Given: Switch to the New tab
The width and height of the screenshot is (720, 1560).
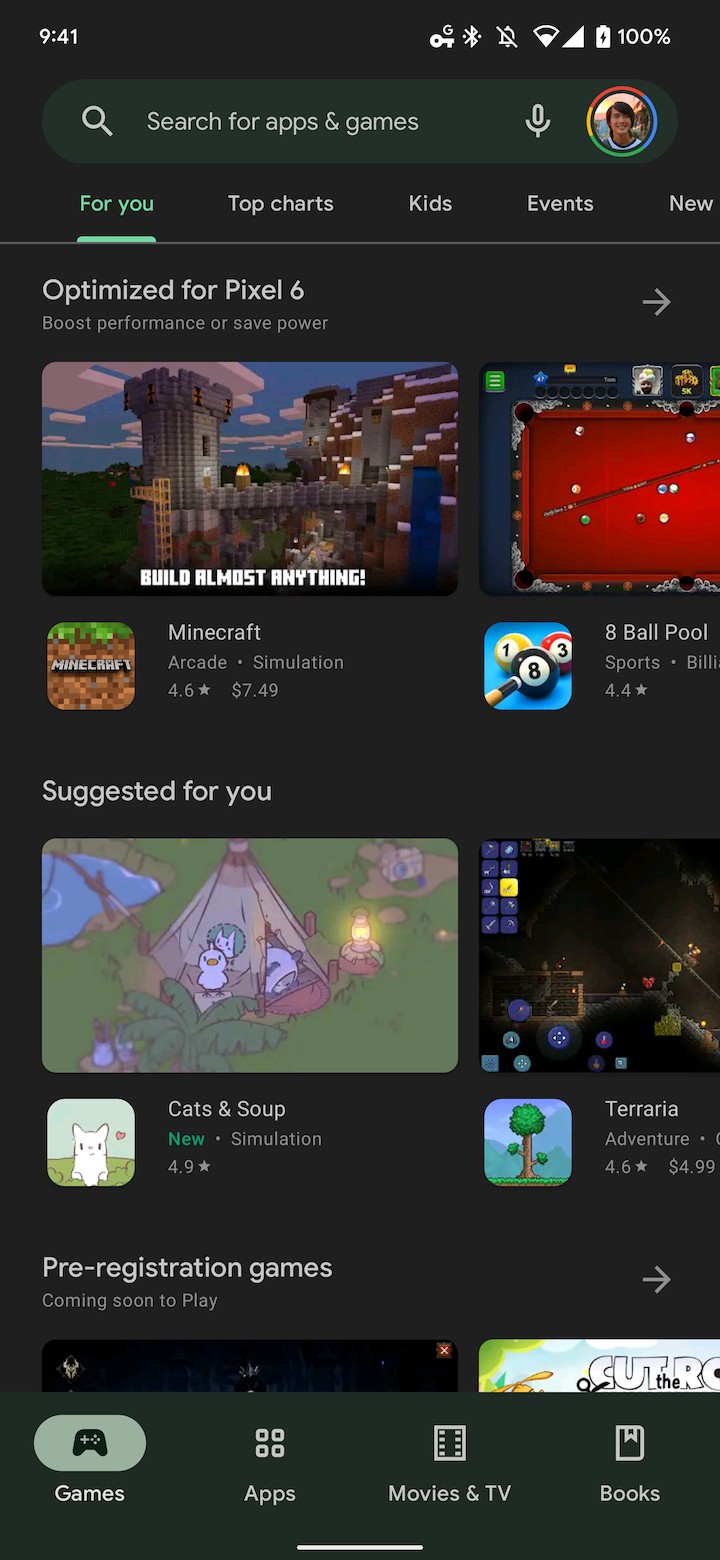Looking at the screenshot, I should click(690, 204).
